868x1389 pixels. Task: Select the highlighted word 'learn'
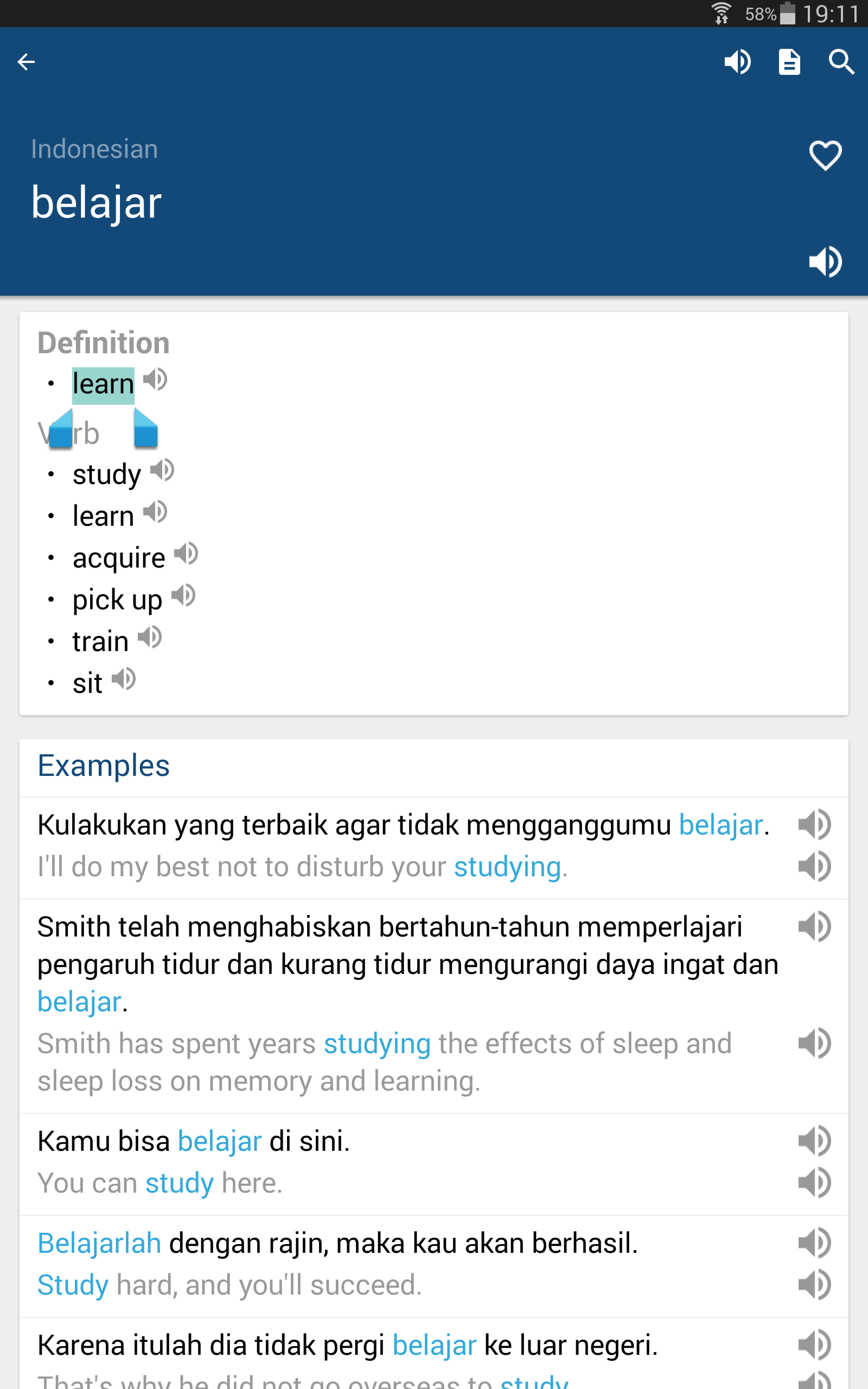pos(102,384)
